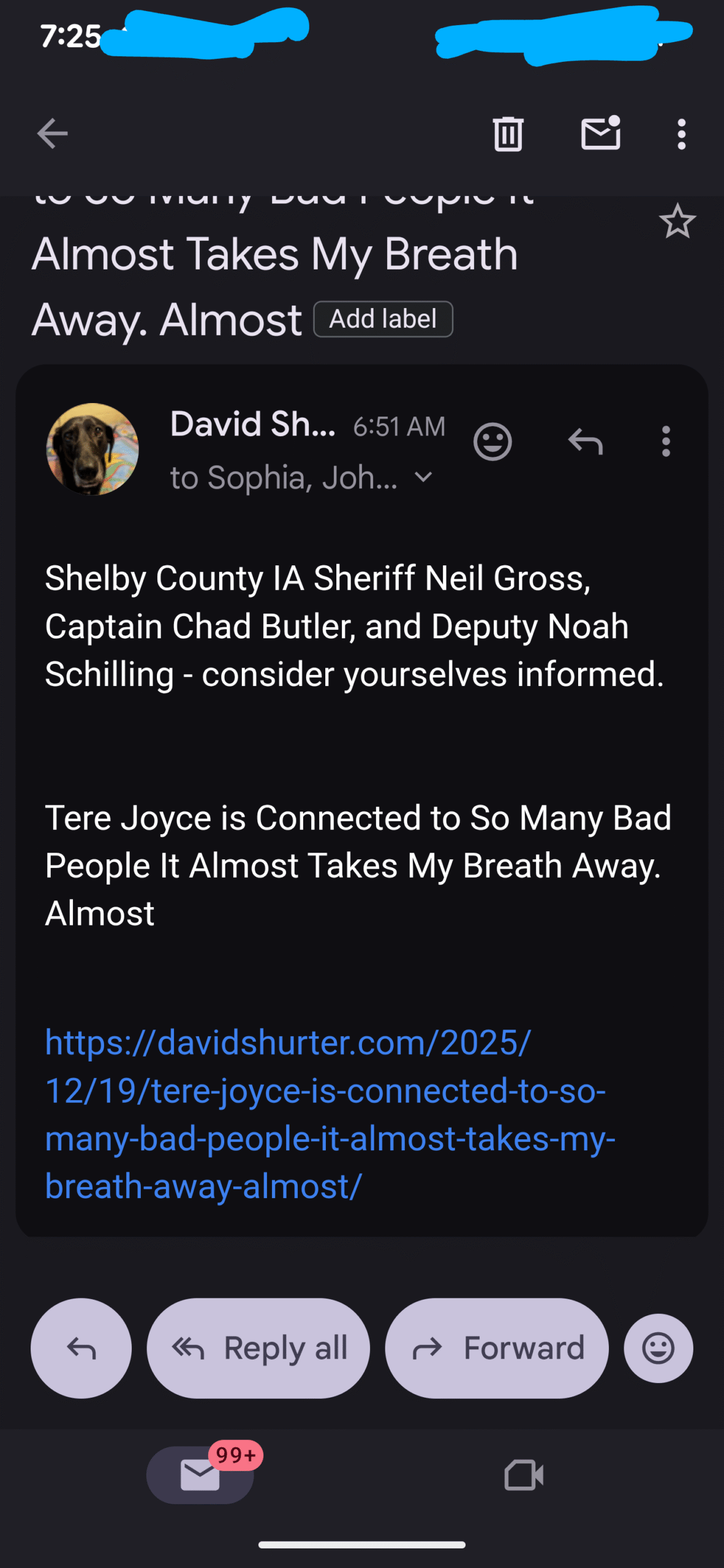Open the top bar overflow menu
724x1568 pixels.
pos(681,134)
